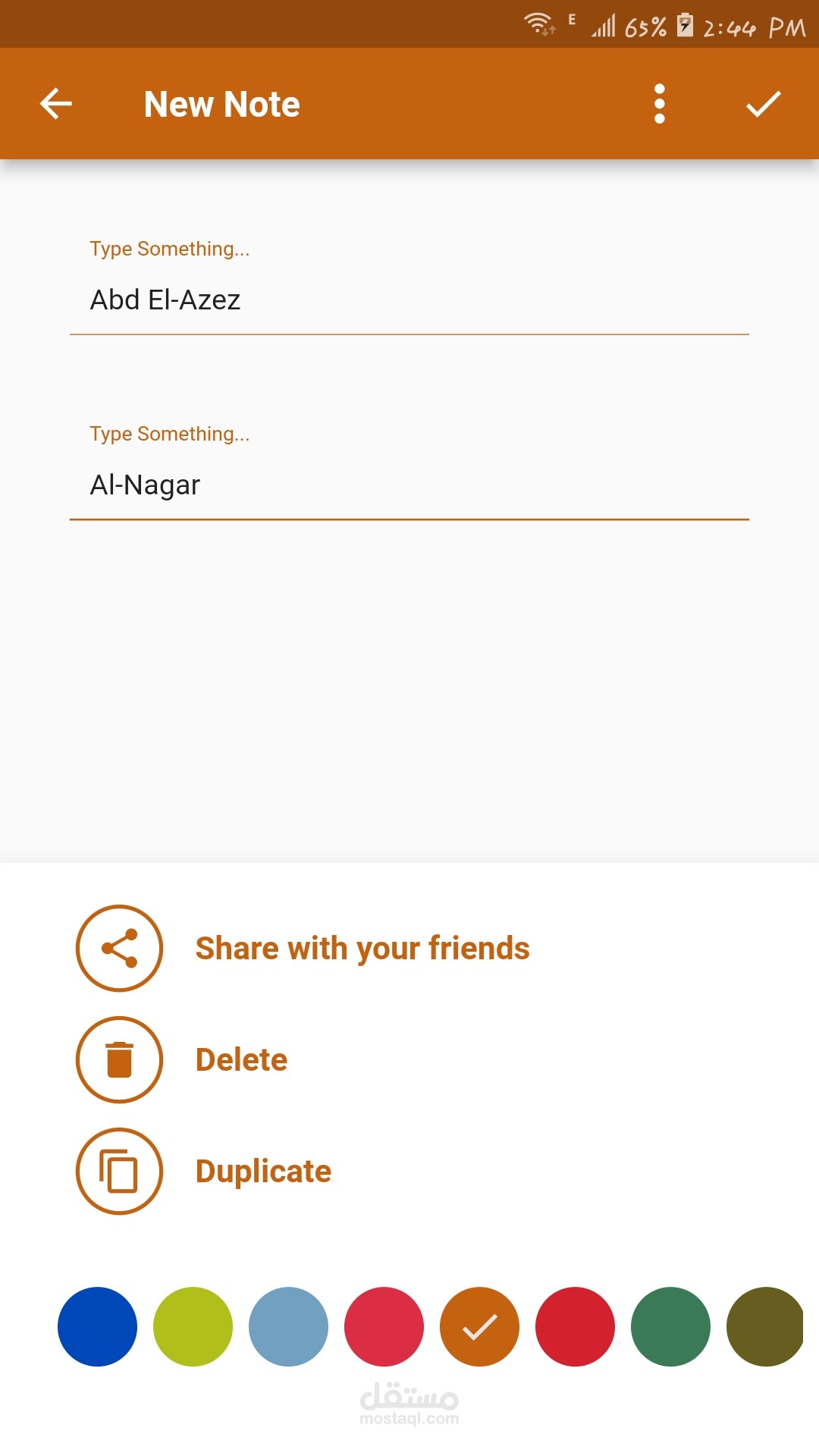Pick the dark green color
Image resolution: width=819 pixels, height=1456 pixels.
pyautogui.click(x=671, y=1326)
